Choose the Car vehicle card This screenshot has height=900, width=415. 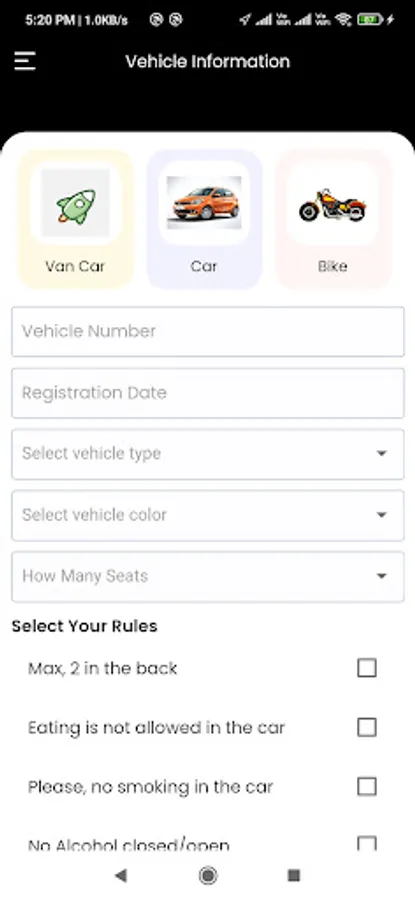204,219
